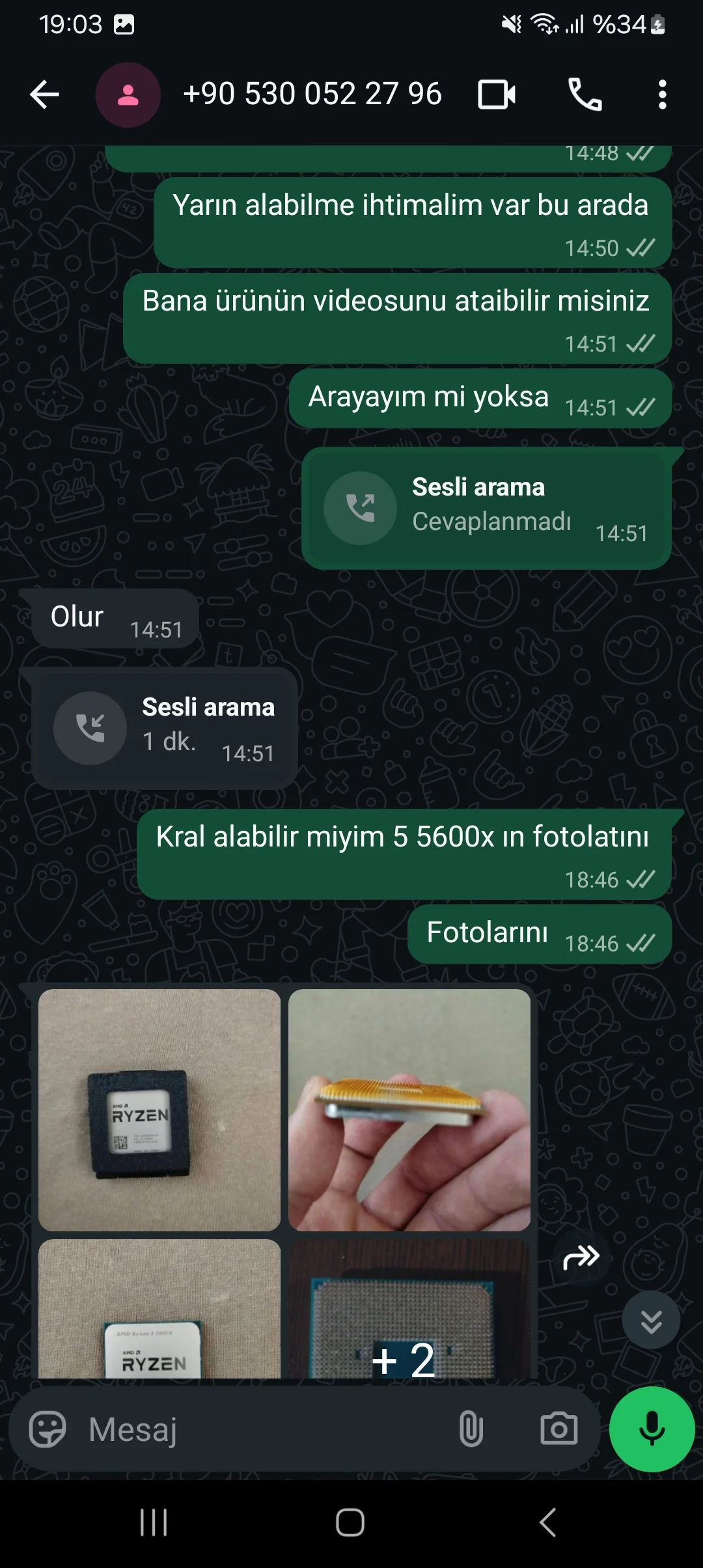Focus the Mesaj text field
The height and width of the screenshot is (1568, 703).
[260, 1429]
